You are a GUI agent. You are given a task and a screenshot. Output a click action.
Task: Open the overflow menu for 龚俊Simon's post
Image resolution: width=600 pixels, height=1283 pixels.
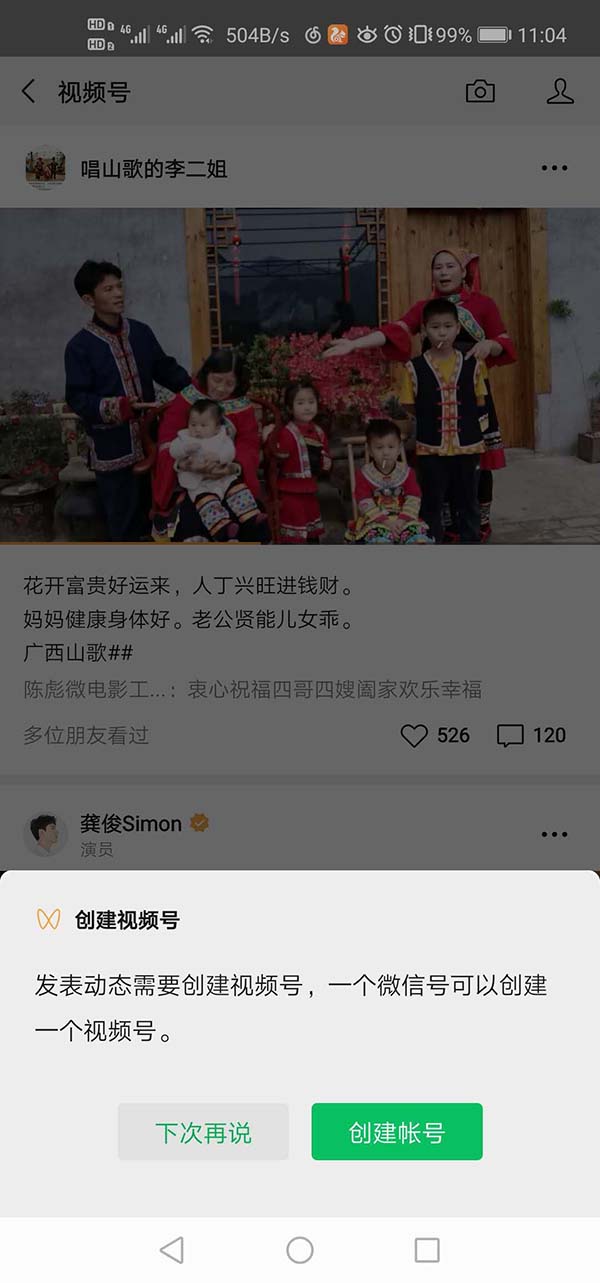click(554, 834)
